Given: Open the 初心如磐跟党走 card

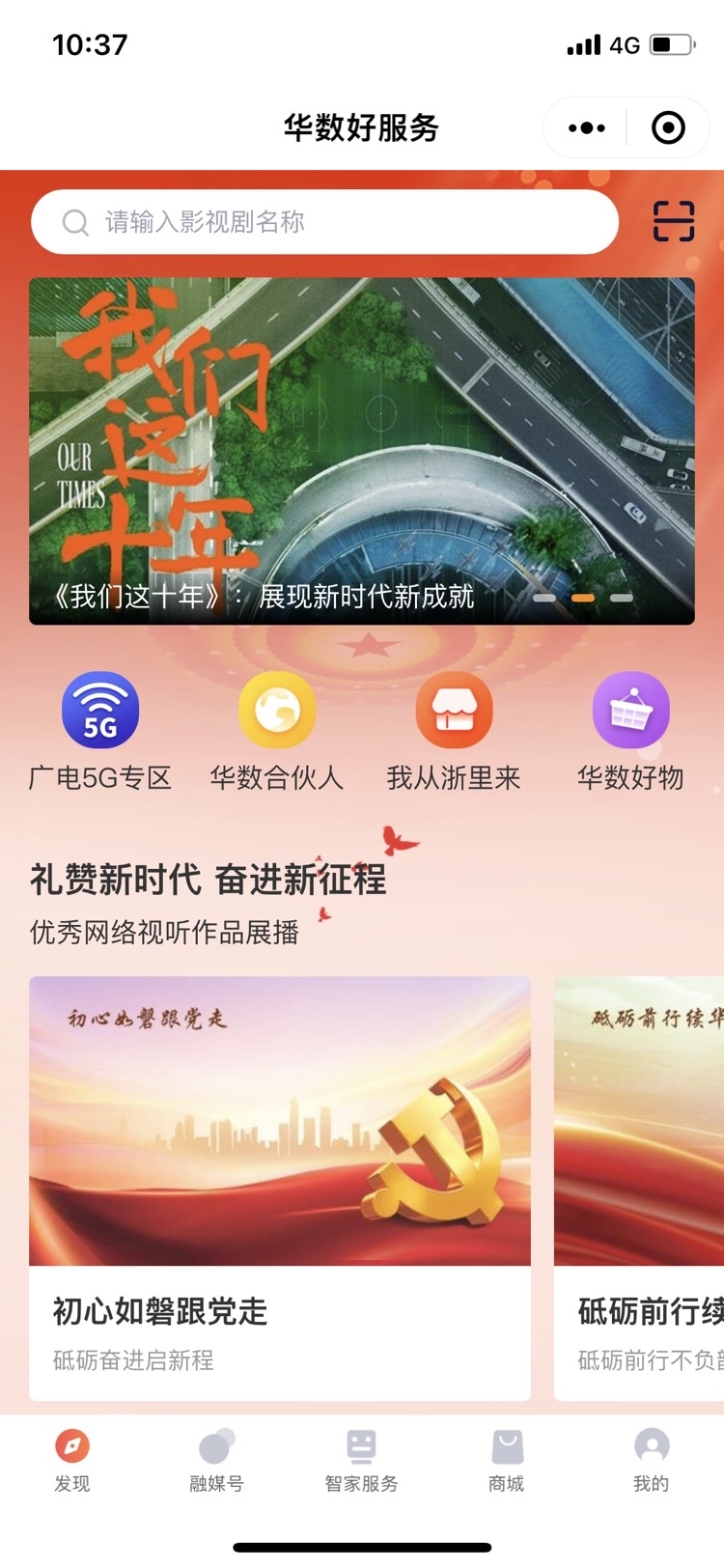Looking at the screenshot, I should (x=280, y=1188).
